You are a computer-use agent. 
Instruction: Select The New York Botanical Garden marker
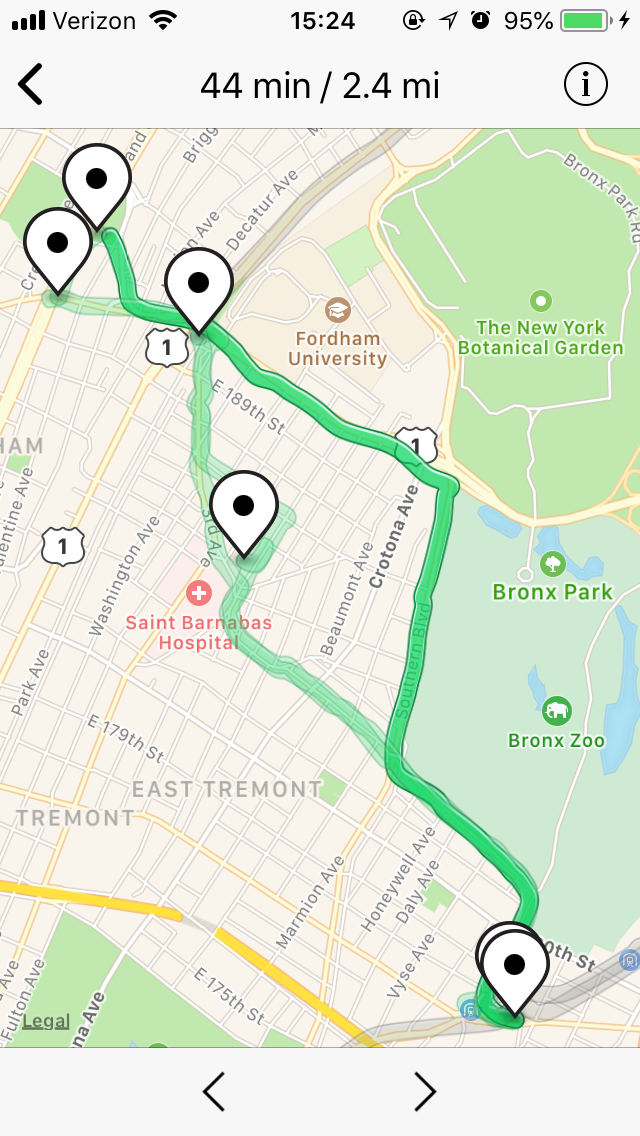coord(541,300)
